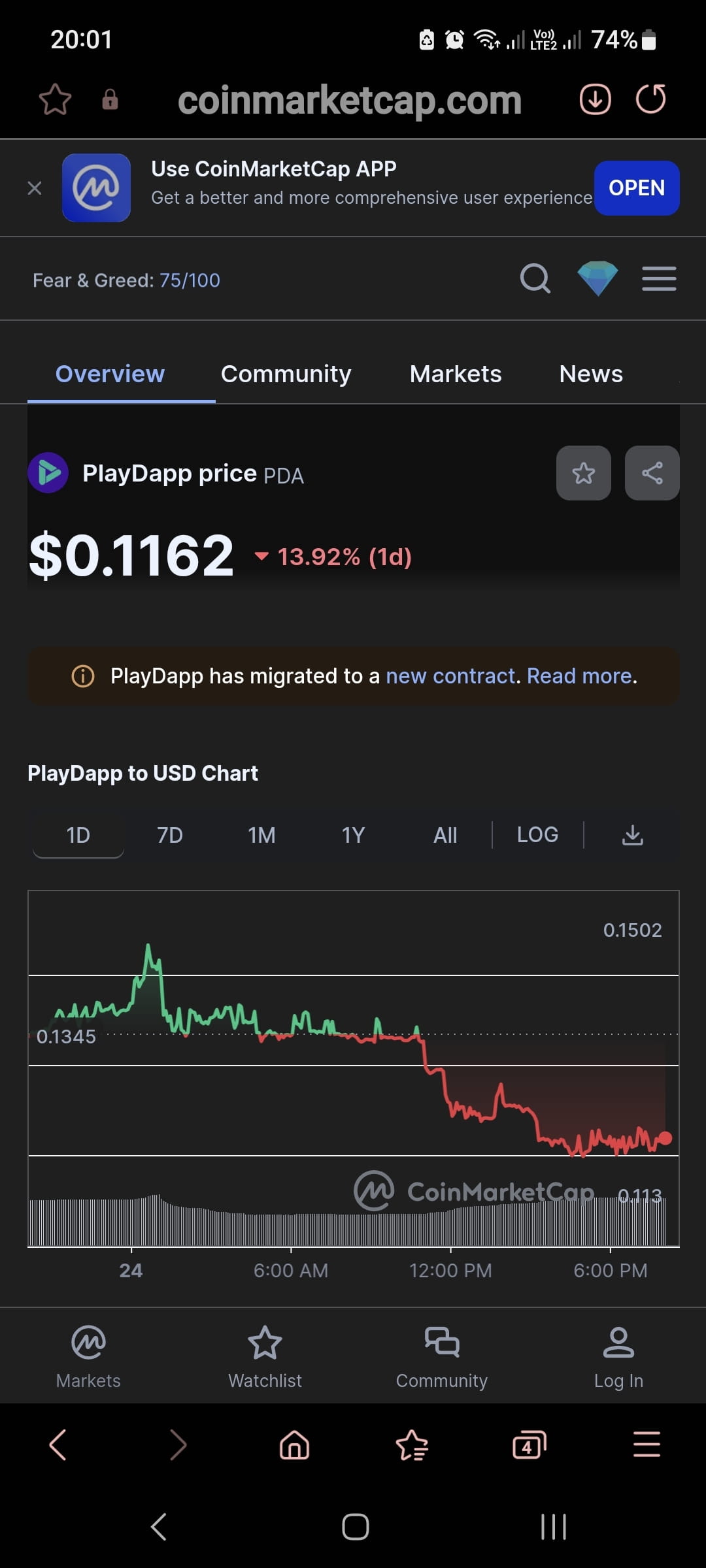Open the search magnifier icon
Screen dimensions: 706x1568
click(535, 278)
